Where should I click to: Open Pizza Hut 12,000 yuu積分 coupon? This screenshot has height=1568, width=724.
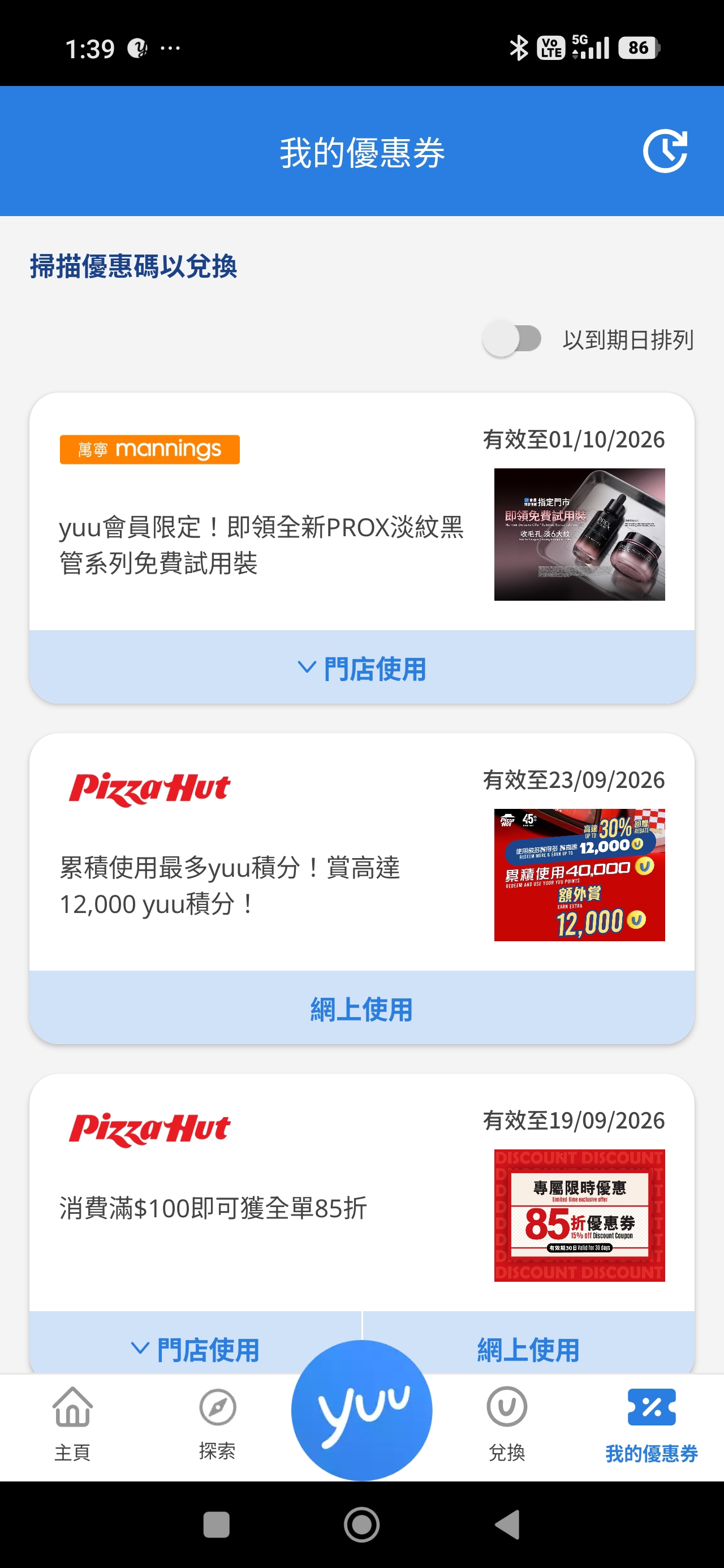(x=361, y=852)
